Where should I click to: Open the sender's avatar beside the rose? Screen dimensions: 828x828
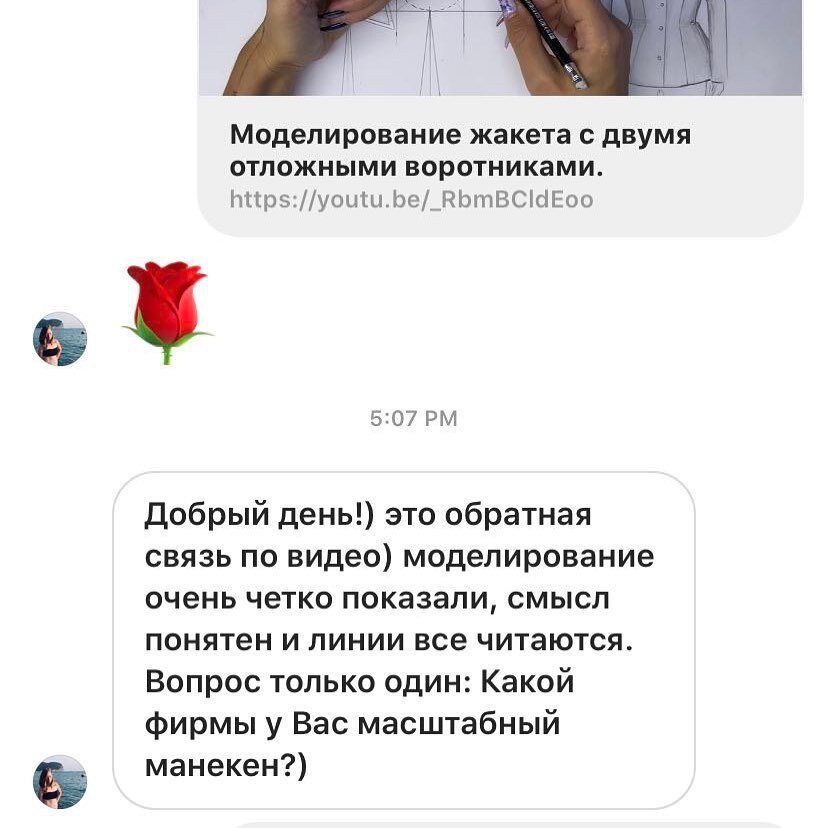[x=61, y=339]
